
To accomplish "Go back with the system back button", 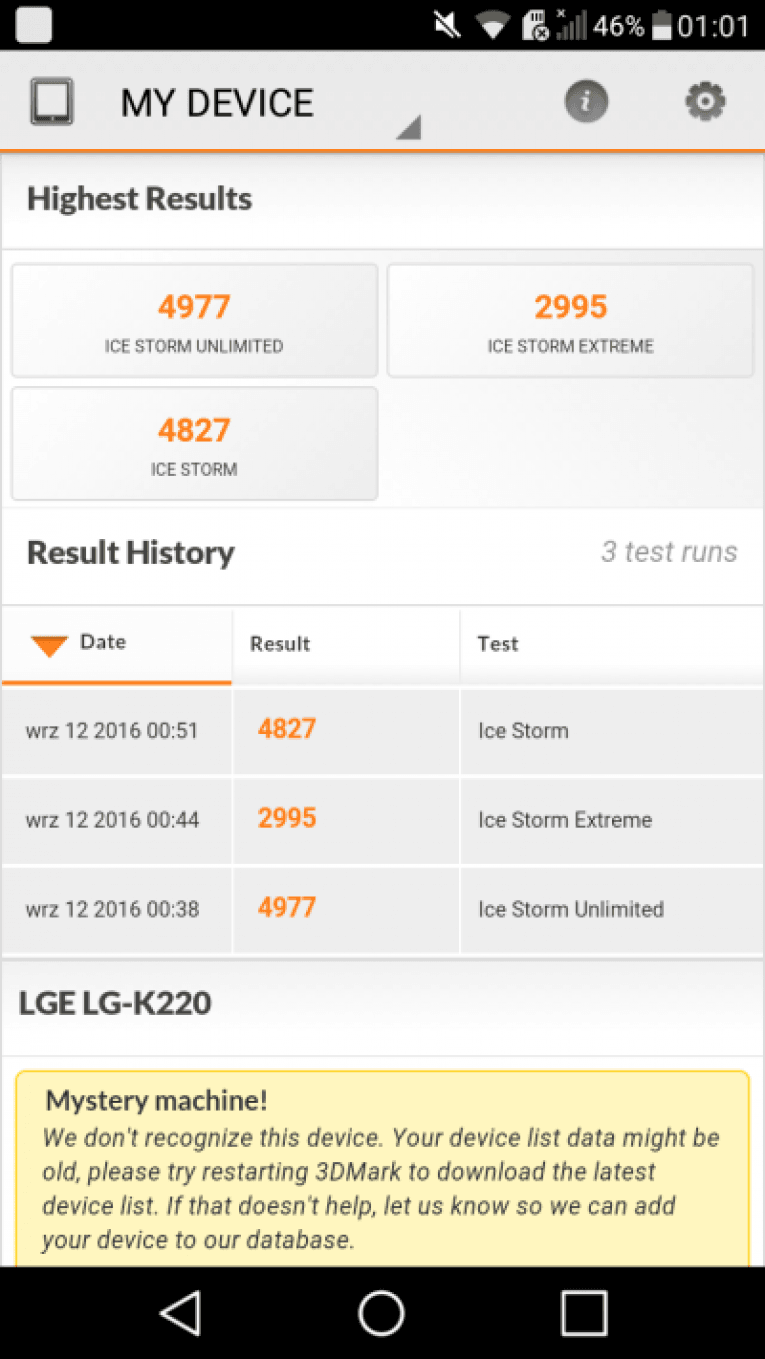I will tap(181, 1313).
